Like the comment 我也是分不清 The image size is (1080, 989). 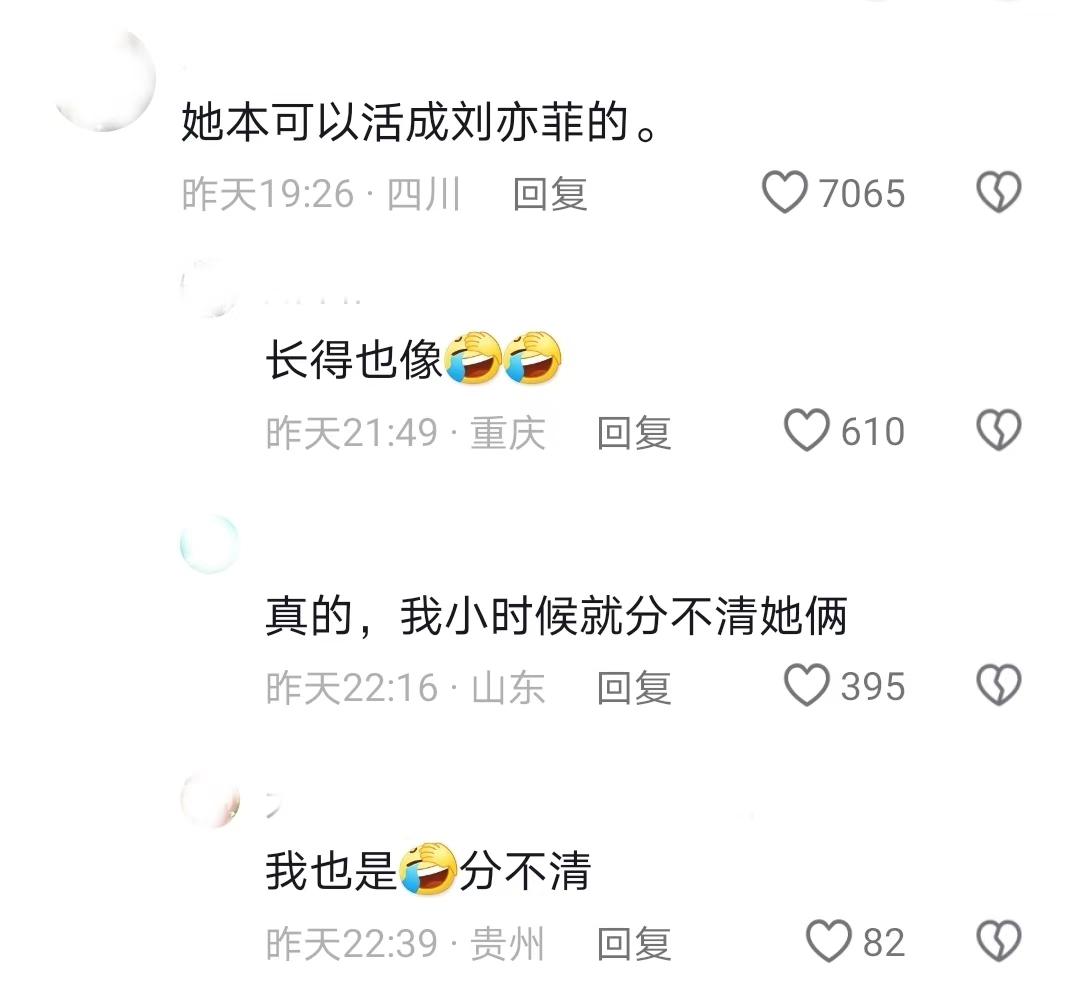click(x=828, y=941)
